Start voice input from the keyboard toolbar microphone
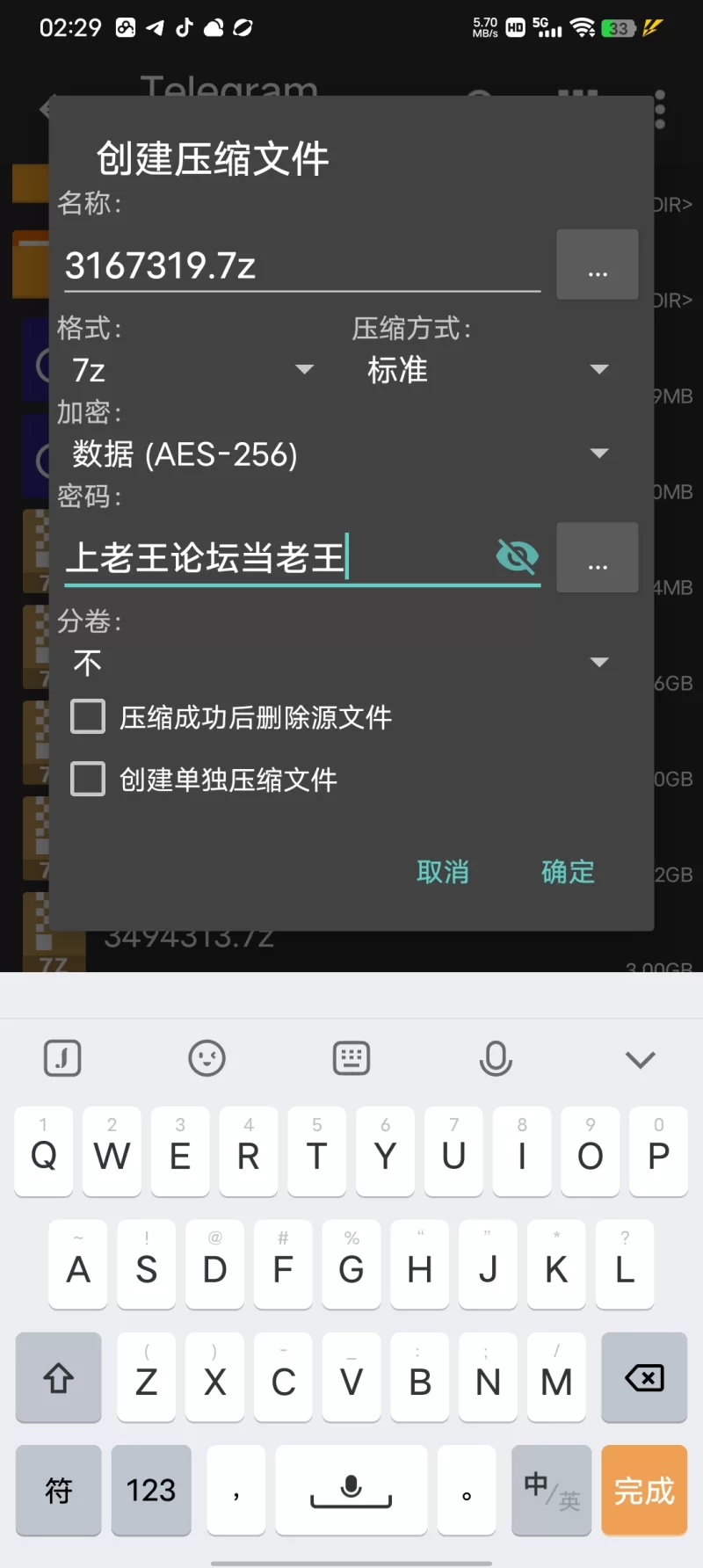The height and width of the screenshot is (1568, 703). [x=496, y=1059]
